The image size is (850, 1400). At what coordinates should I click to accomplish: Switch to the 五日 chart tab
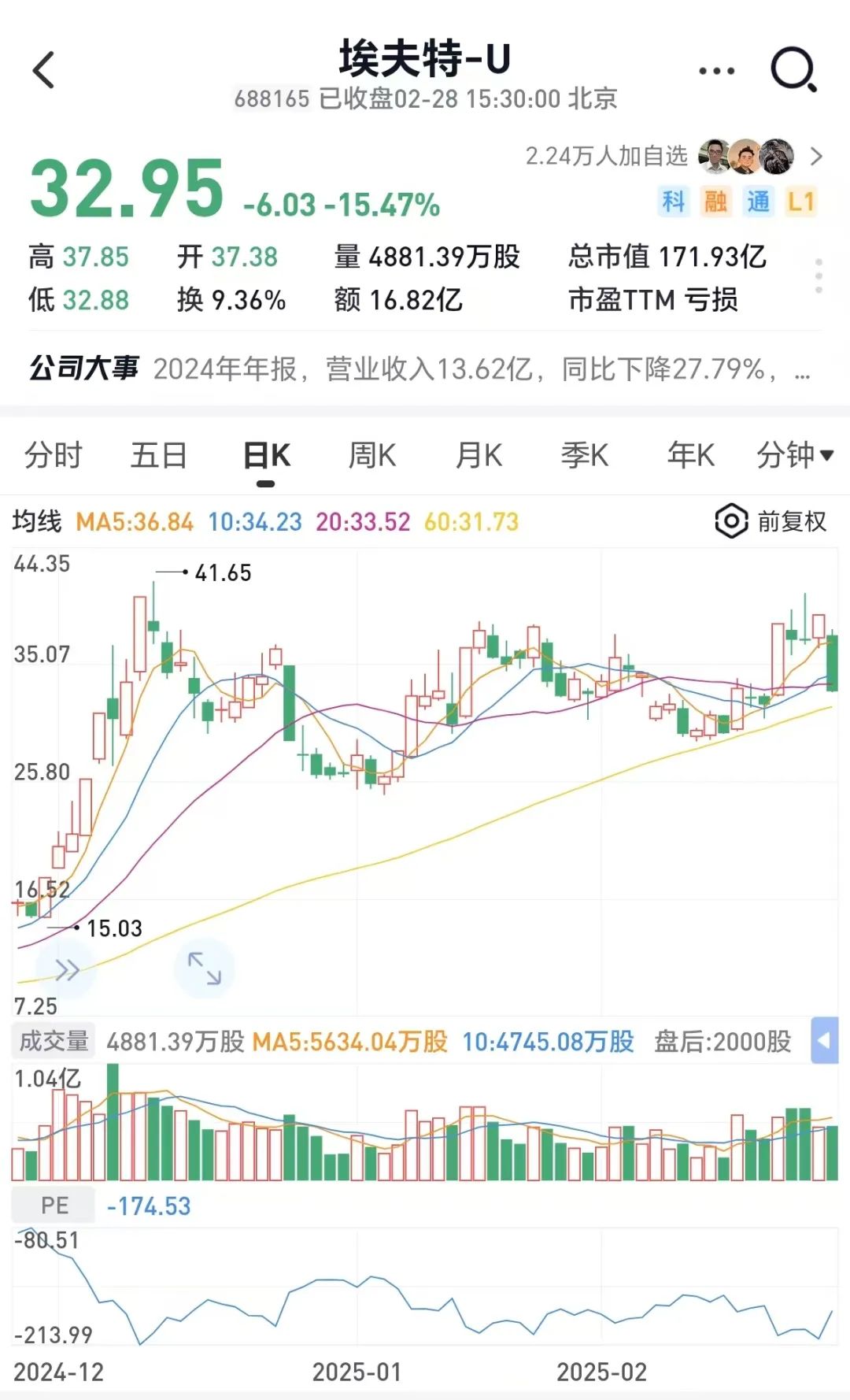pyautogui.click(x=159, y=455)
